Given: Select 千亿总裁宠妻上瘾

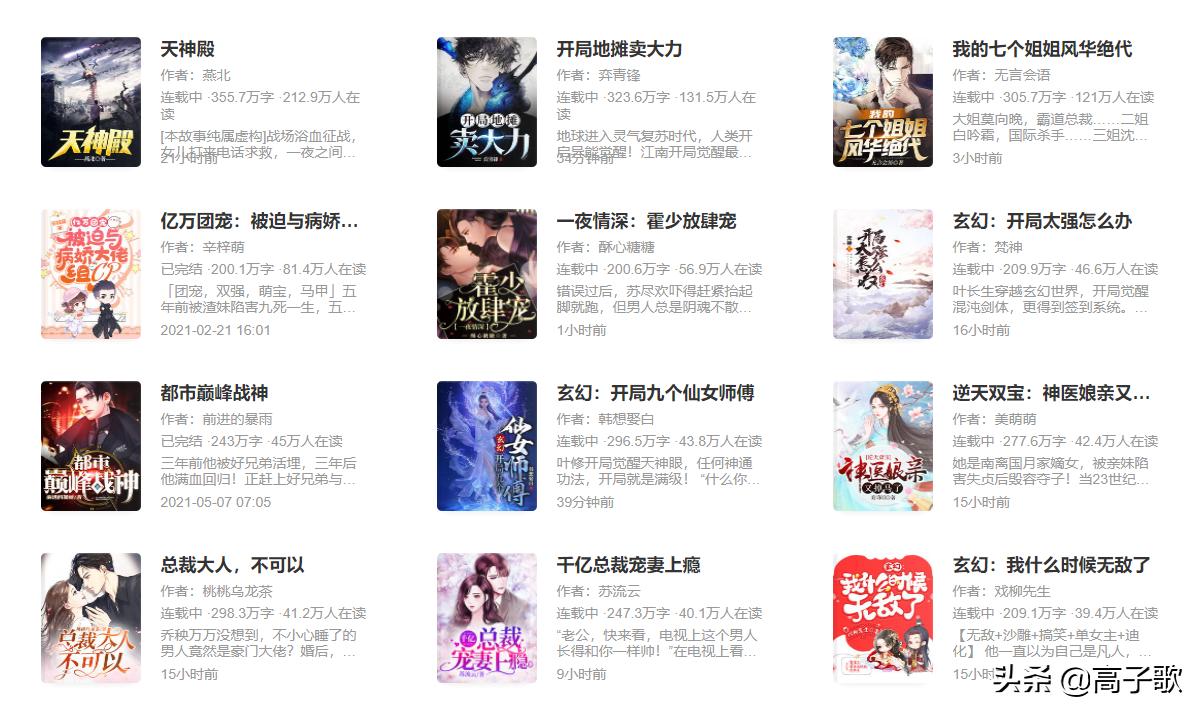Looking at the screenshot, I should [628, 565].
